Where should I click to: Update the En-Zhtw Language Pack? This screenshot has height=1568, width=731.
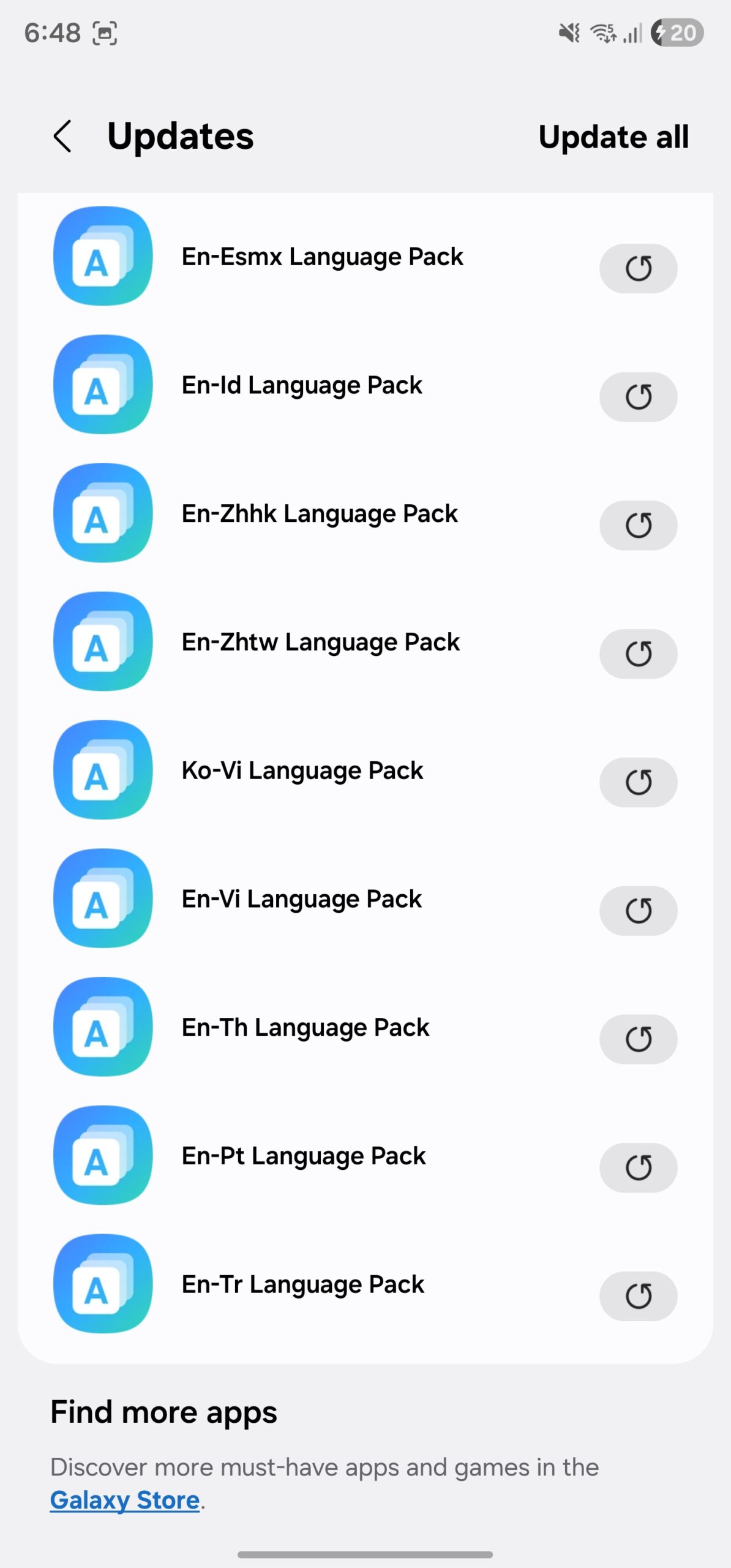tap(639, 654)
